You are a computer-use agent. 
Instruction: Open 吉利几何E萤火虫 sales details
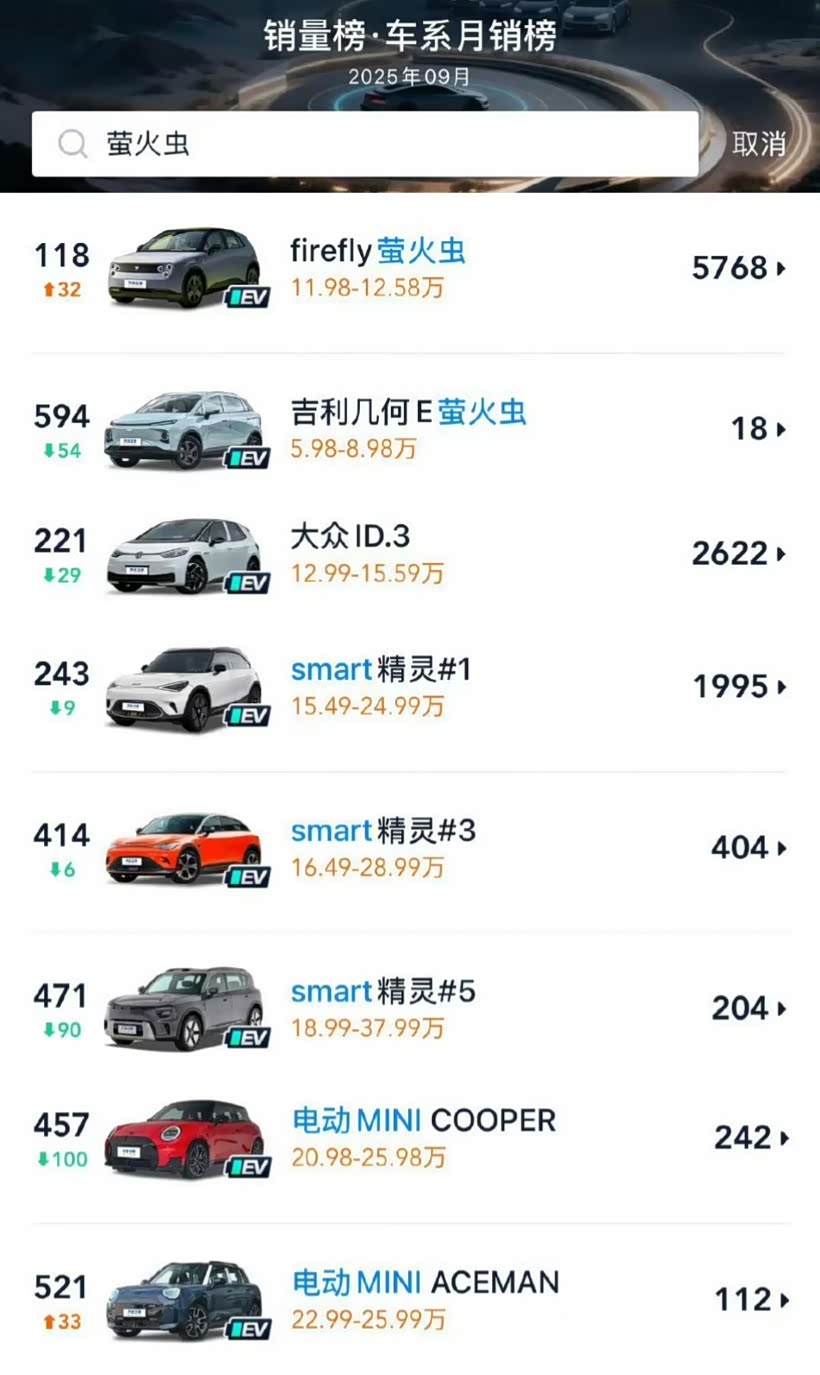tap(410, 429)
